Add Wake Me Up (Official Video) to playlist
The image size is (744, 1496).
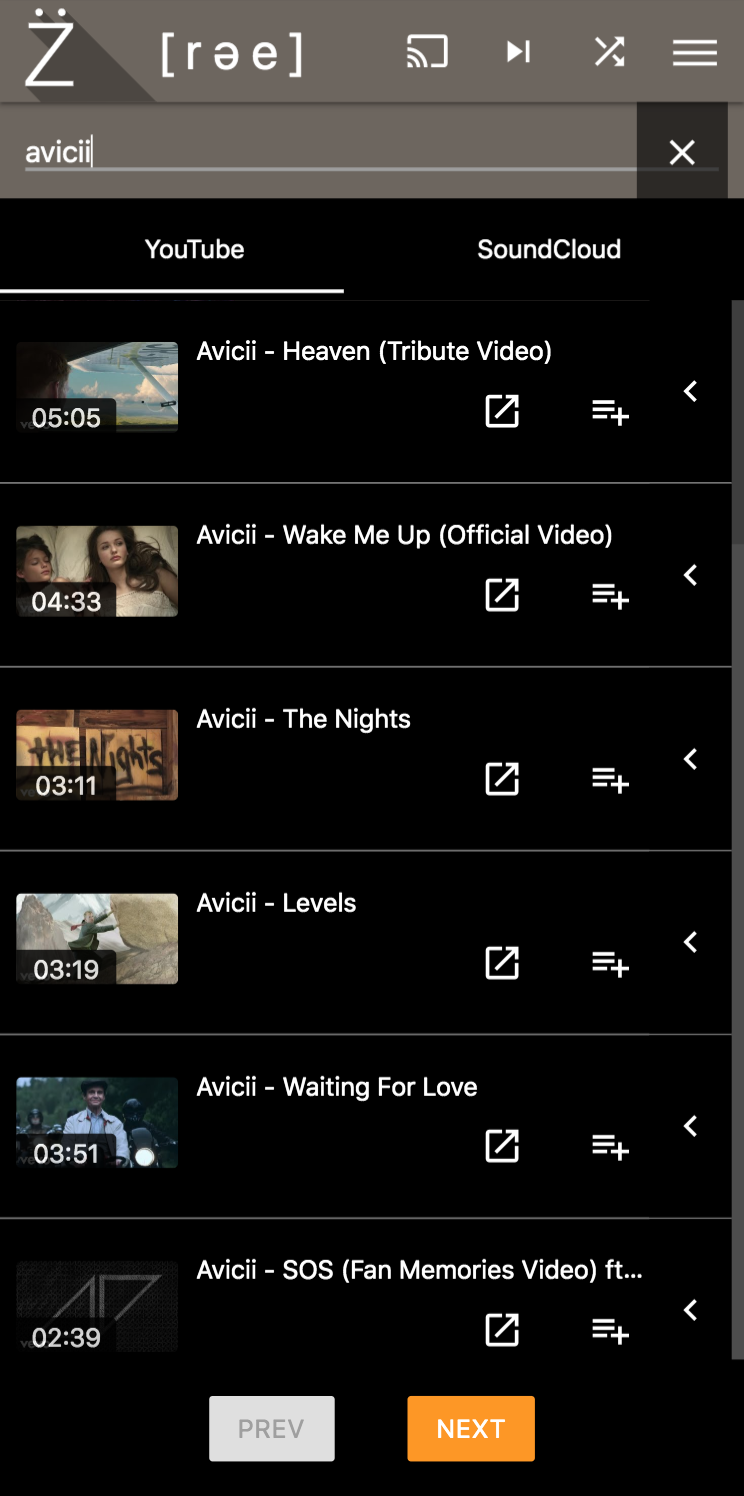(610, 595)
